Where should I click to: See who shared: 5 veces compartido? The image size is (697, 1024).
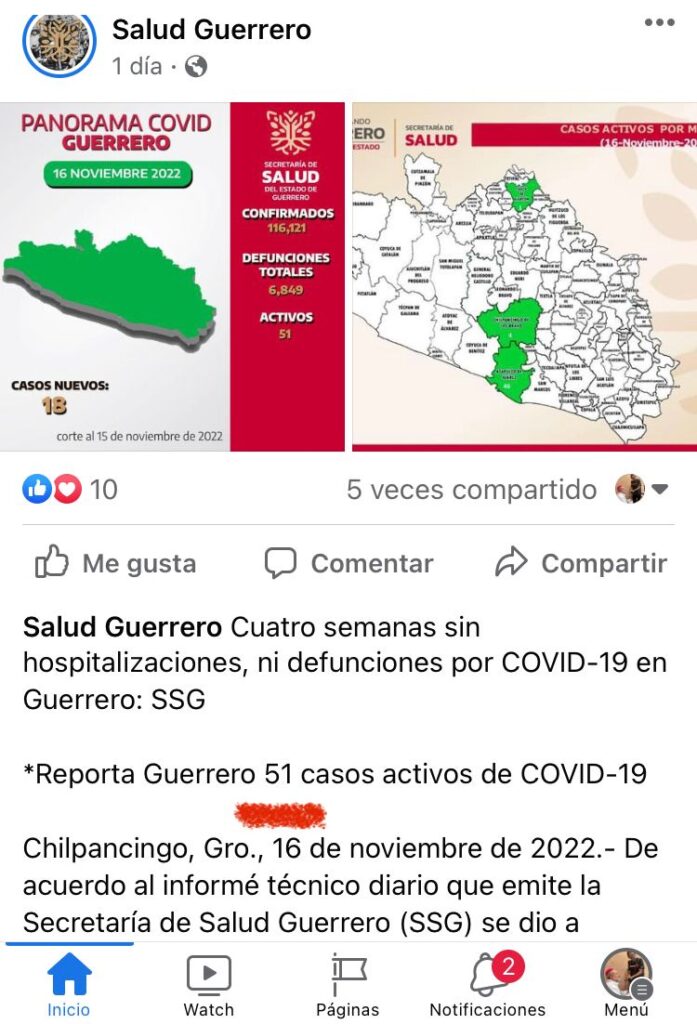point(471,490)
